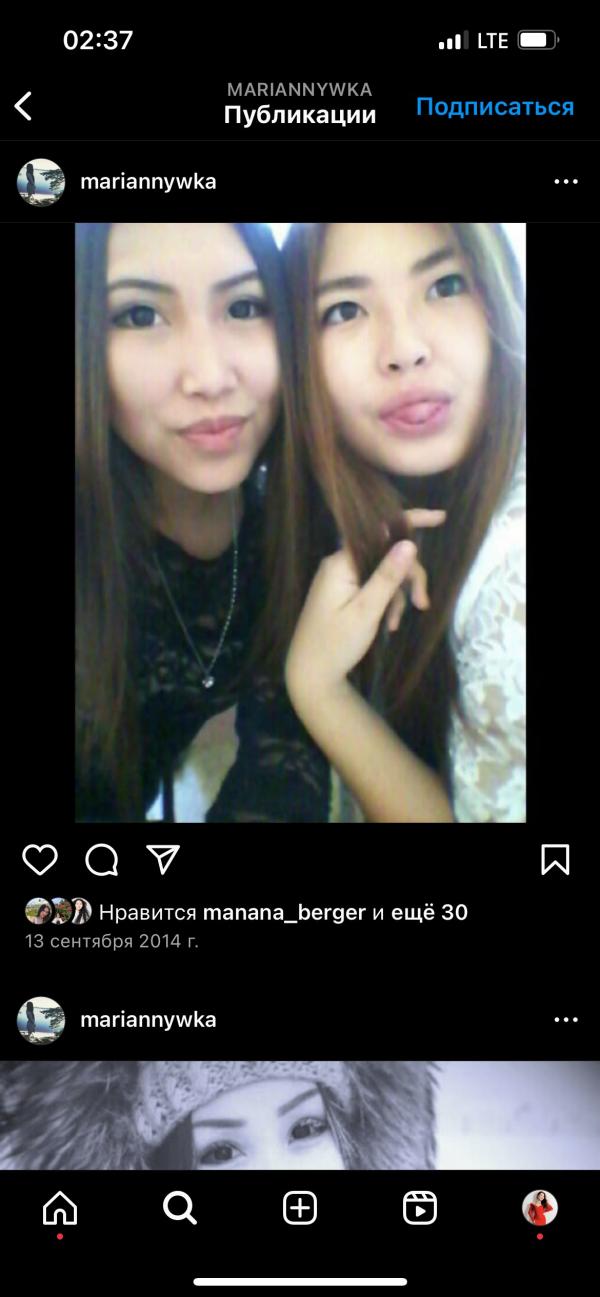This screenshot has width=600, height=1297.
Task: Create a new post with plus tab
Action: tap(300, 1209)
